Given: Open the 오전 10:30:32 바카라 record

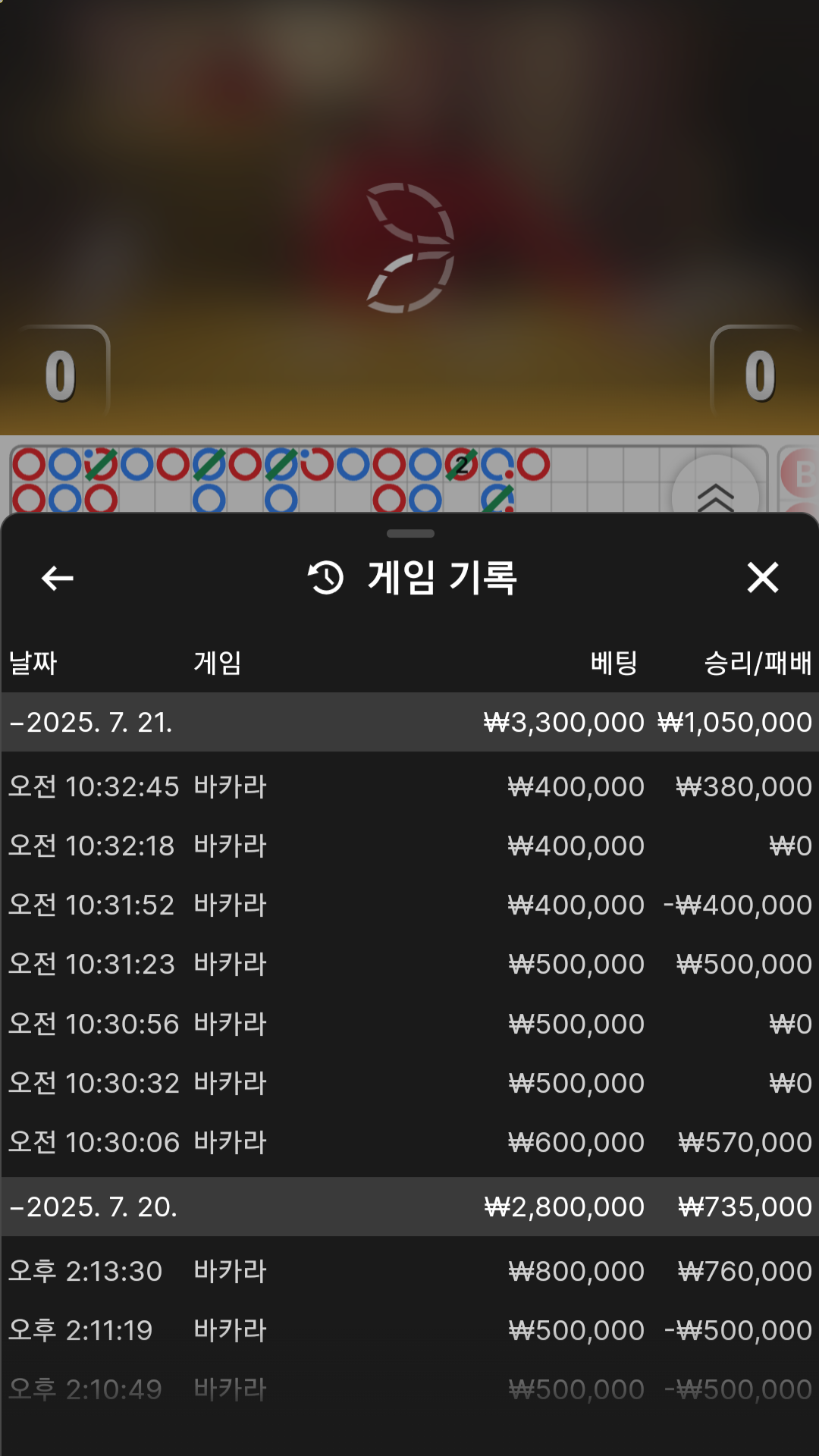Looking at the screenshot, I should (x=409, y=1083).
